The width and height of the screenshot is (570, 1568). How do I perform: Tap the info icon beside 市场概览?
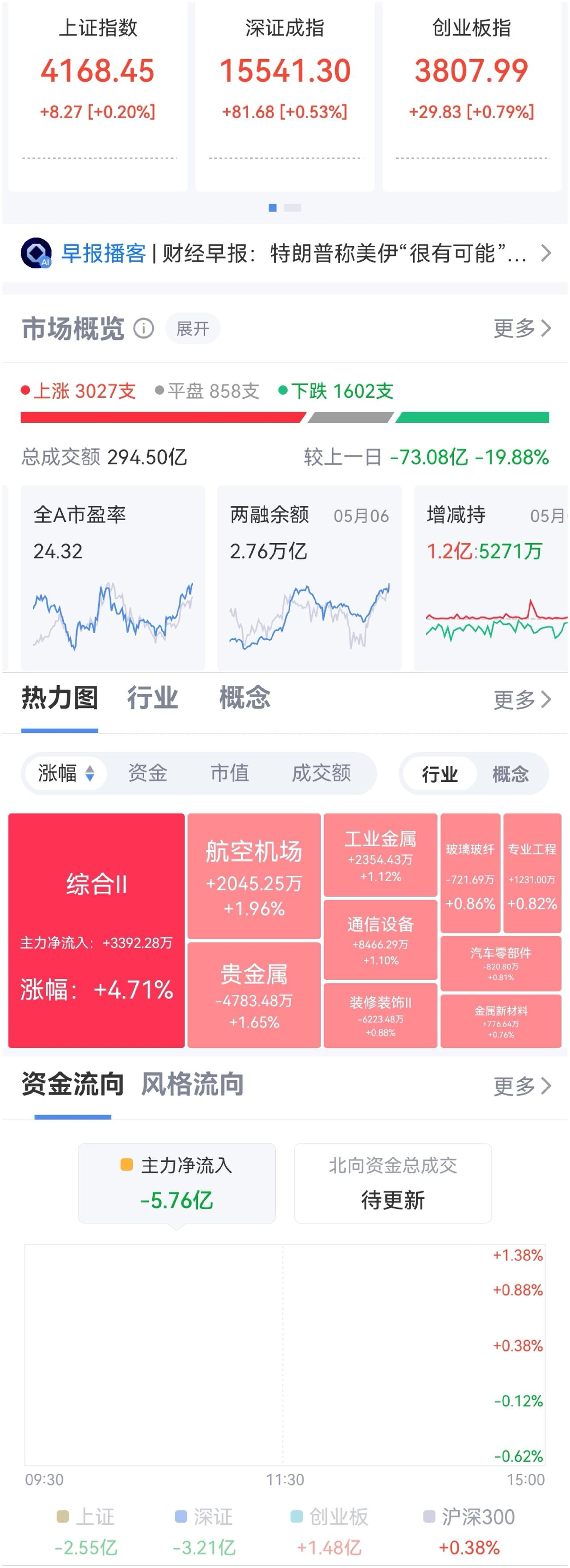[x=144, y=329]
